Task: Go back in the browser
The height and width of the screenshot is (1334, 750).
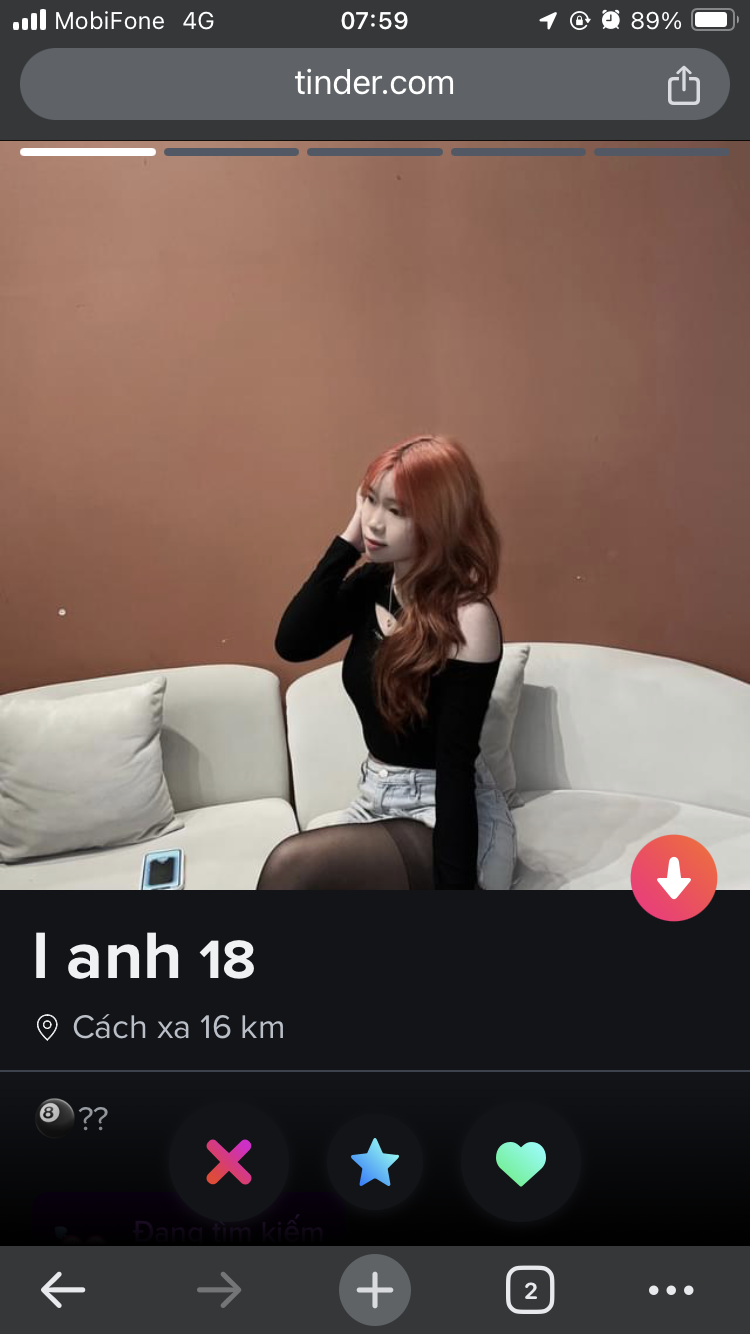Action: (63, 1291)
